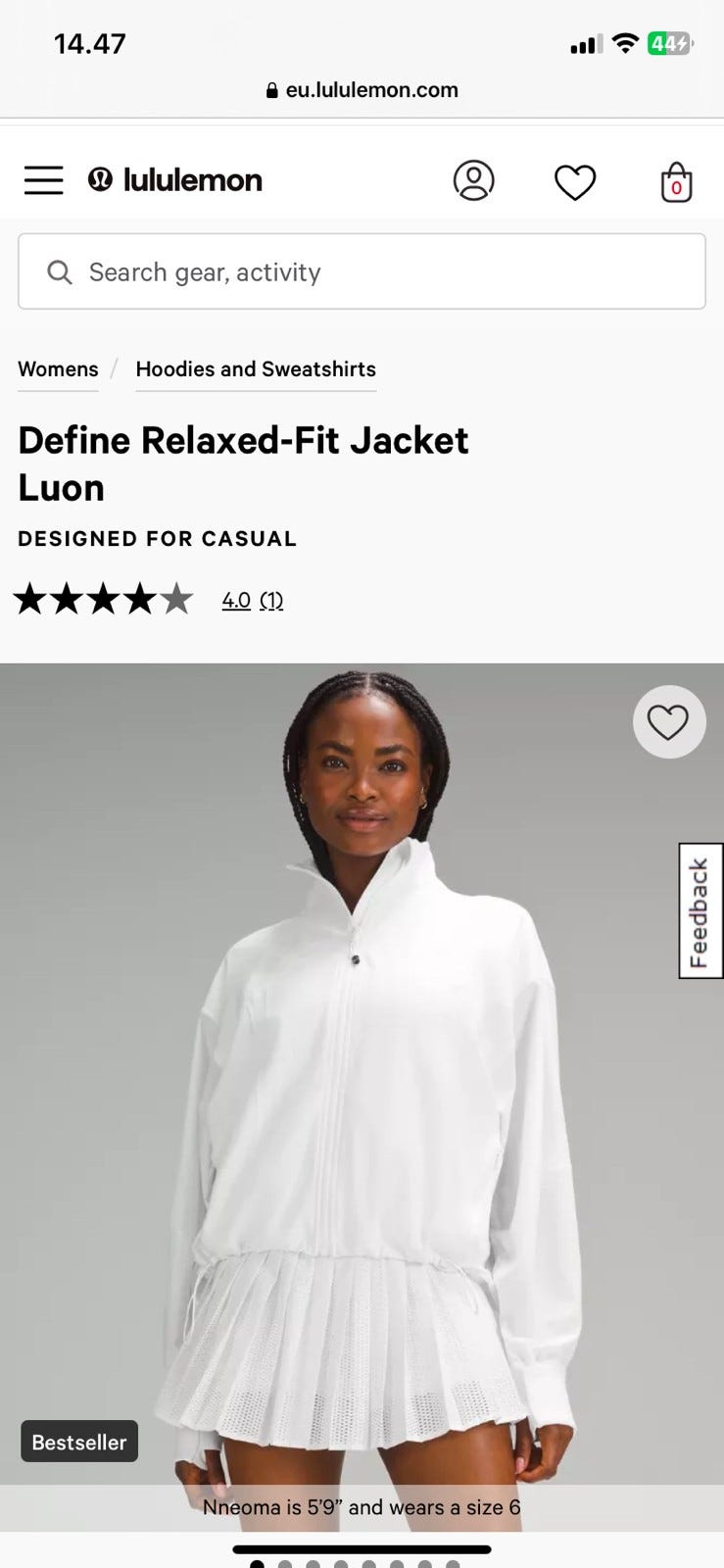The height and width of the screenshot is (1568, 724).
Task: Go to the lululemon home page
Action: 175,180
